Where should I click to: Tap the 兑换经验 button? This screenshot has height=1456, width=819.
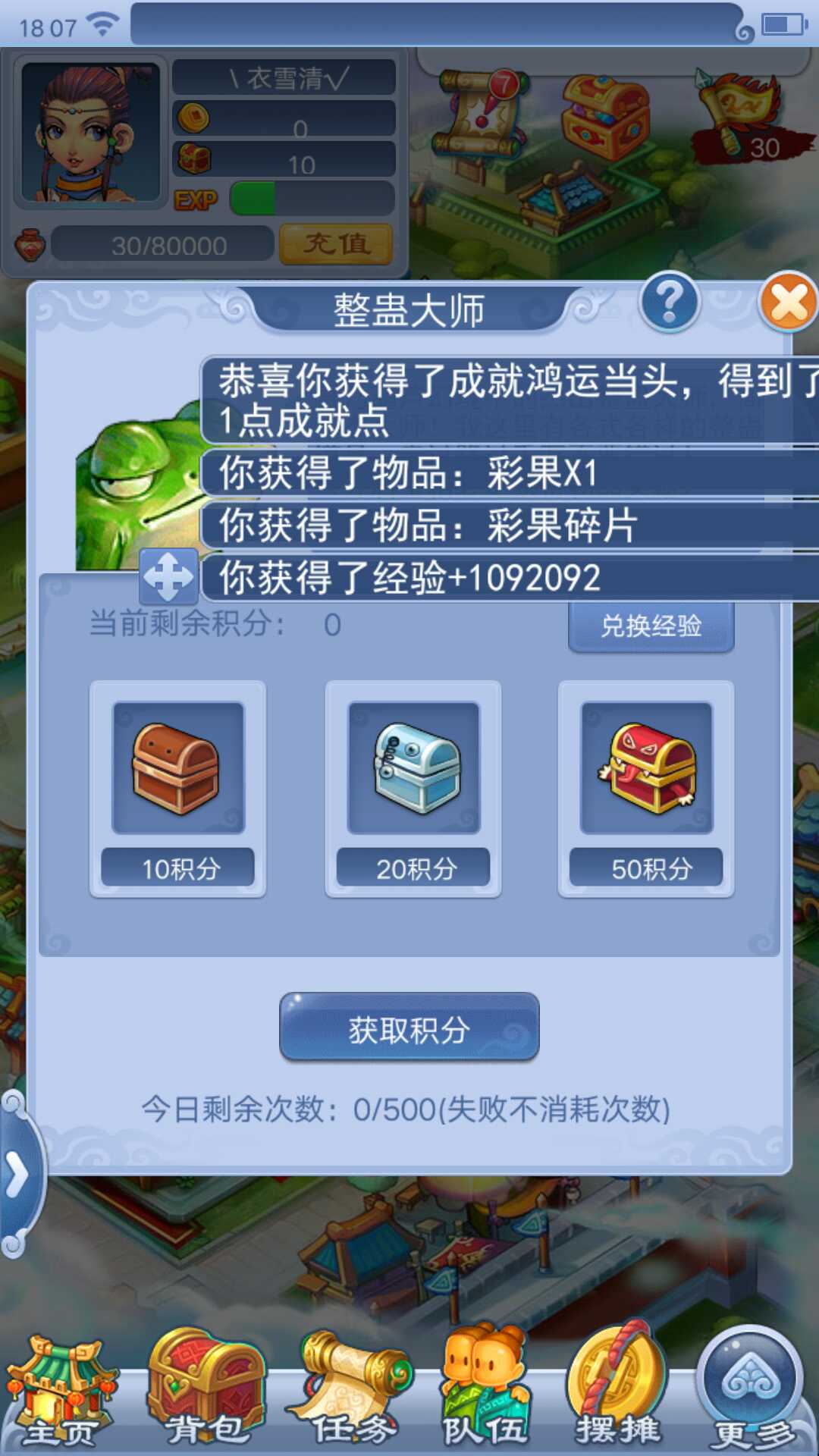point(651,626)
